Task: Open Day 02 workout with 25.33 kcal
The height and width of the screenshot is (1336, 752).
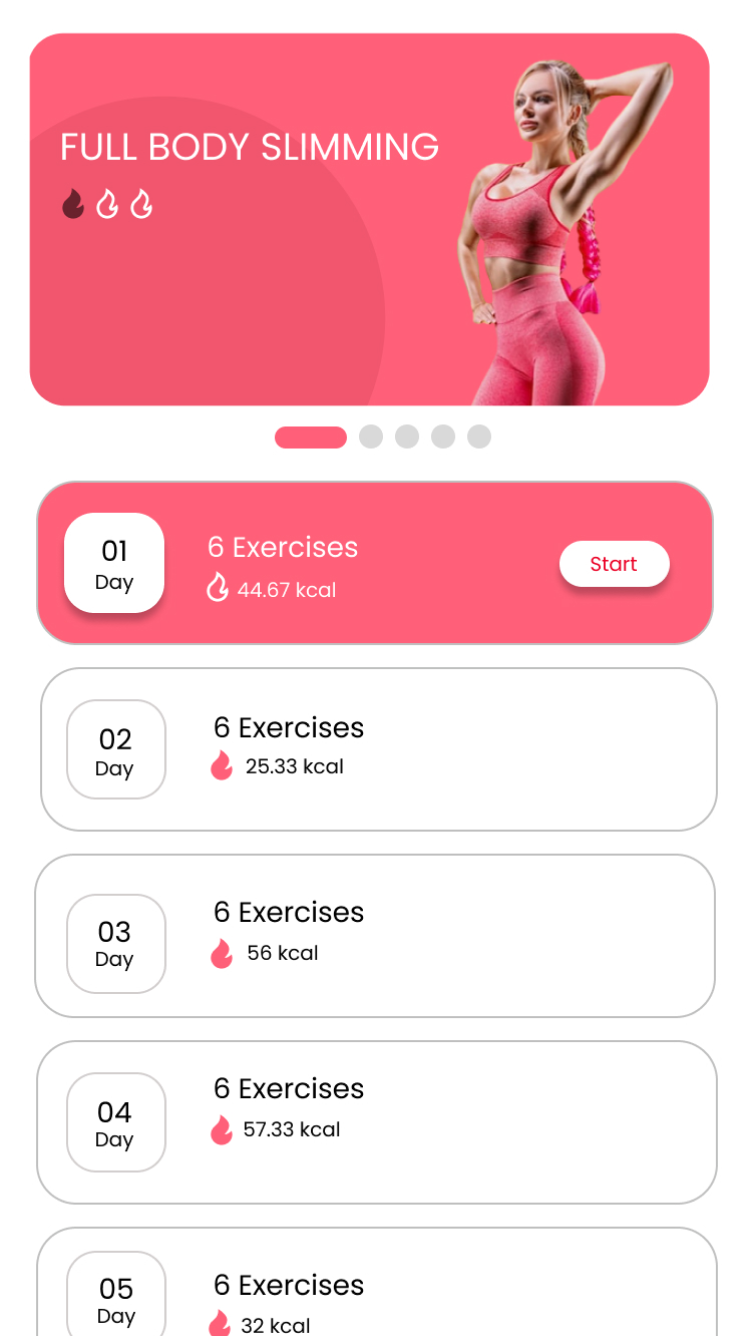Action: click(x=380, y=749)
